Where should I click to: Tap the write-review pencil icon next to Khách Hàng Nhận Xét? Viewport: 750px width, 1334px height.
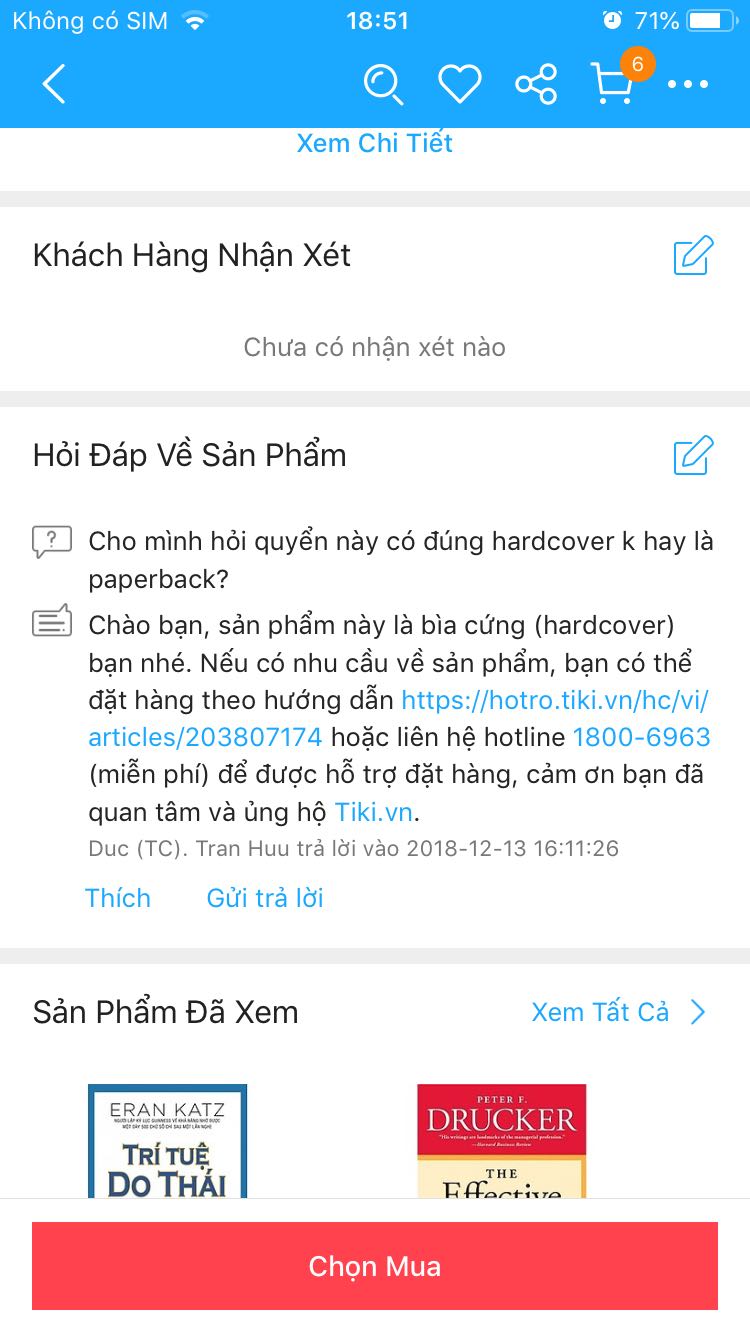click(x=692, y=257)
